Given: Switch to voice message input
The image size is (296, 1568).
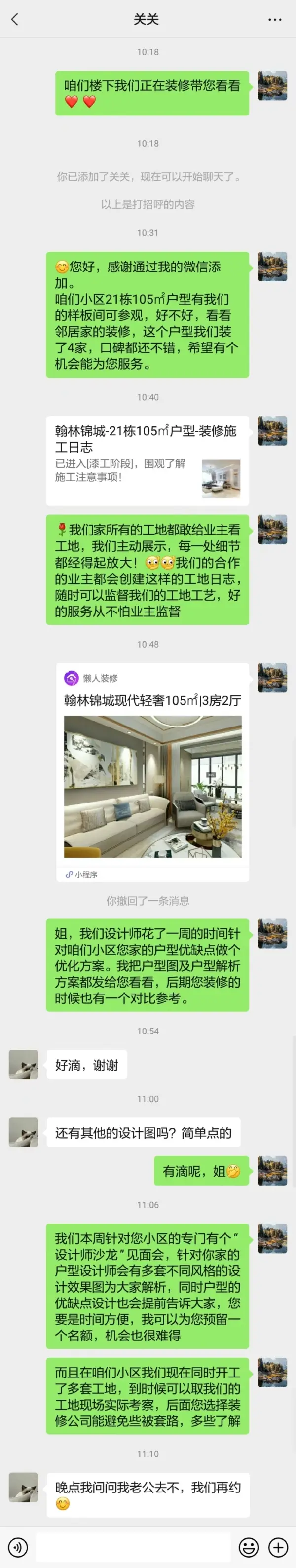Looking at the screenshot, I should (18, 1546).
